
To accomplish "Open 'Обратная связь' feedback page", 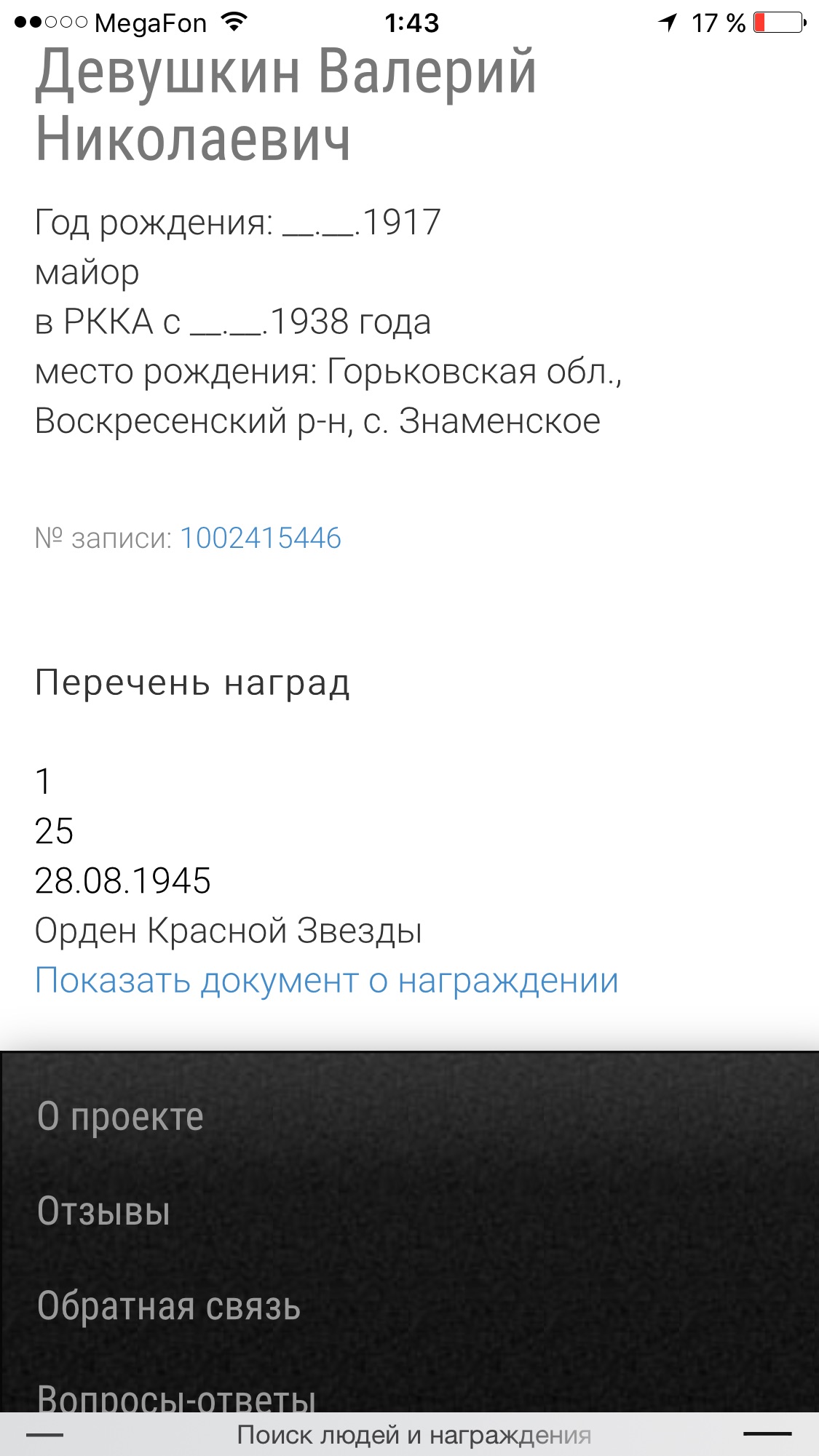I will click(x=169, y=1305).
